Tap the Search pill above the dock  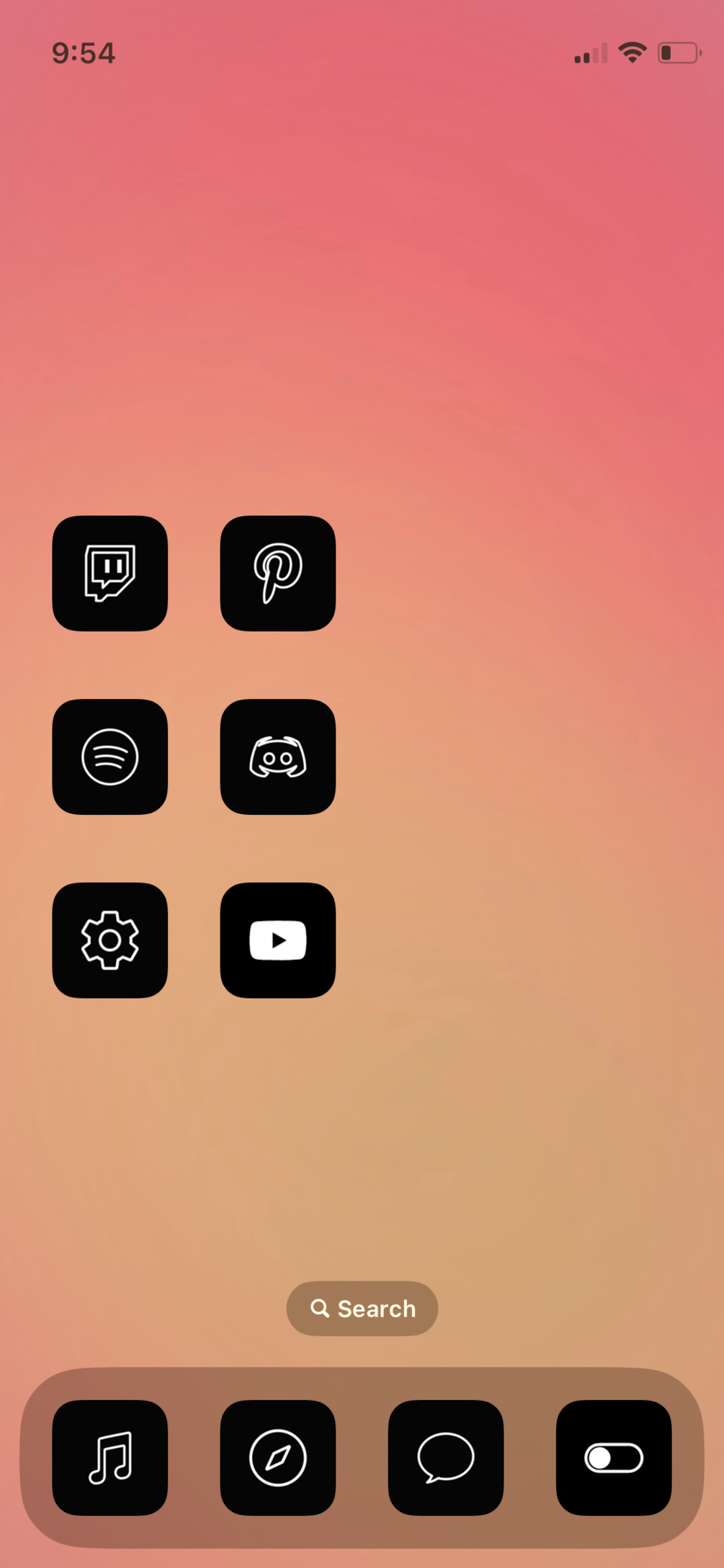(362, 1308)
